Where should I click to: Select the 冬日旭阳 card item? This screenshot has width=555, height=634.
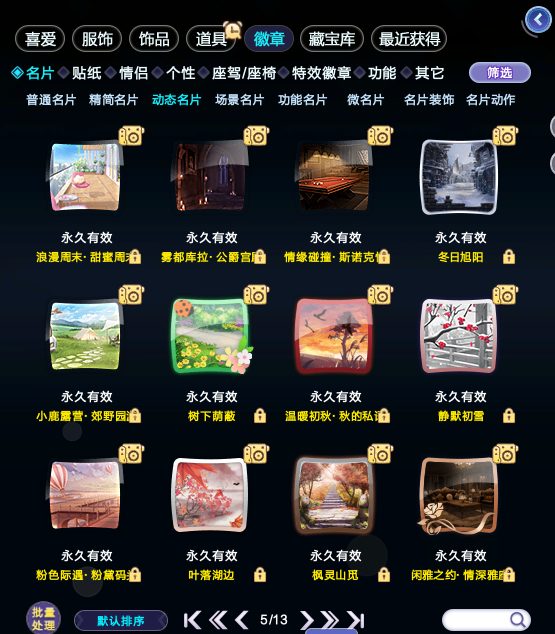point(459,177)
